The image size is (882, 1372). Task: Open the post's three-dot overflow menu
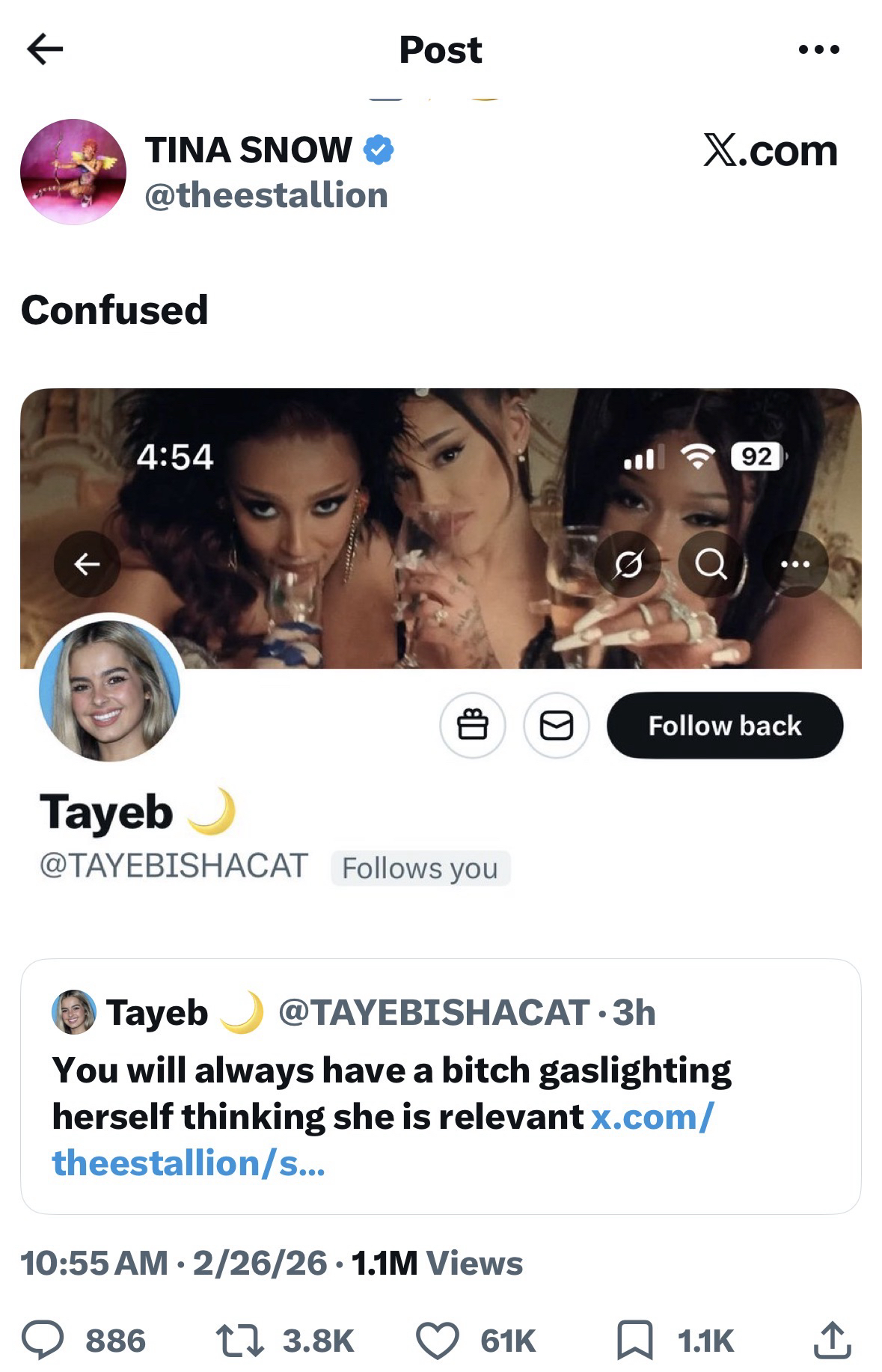click(x=818, y=49)
